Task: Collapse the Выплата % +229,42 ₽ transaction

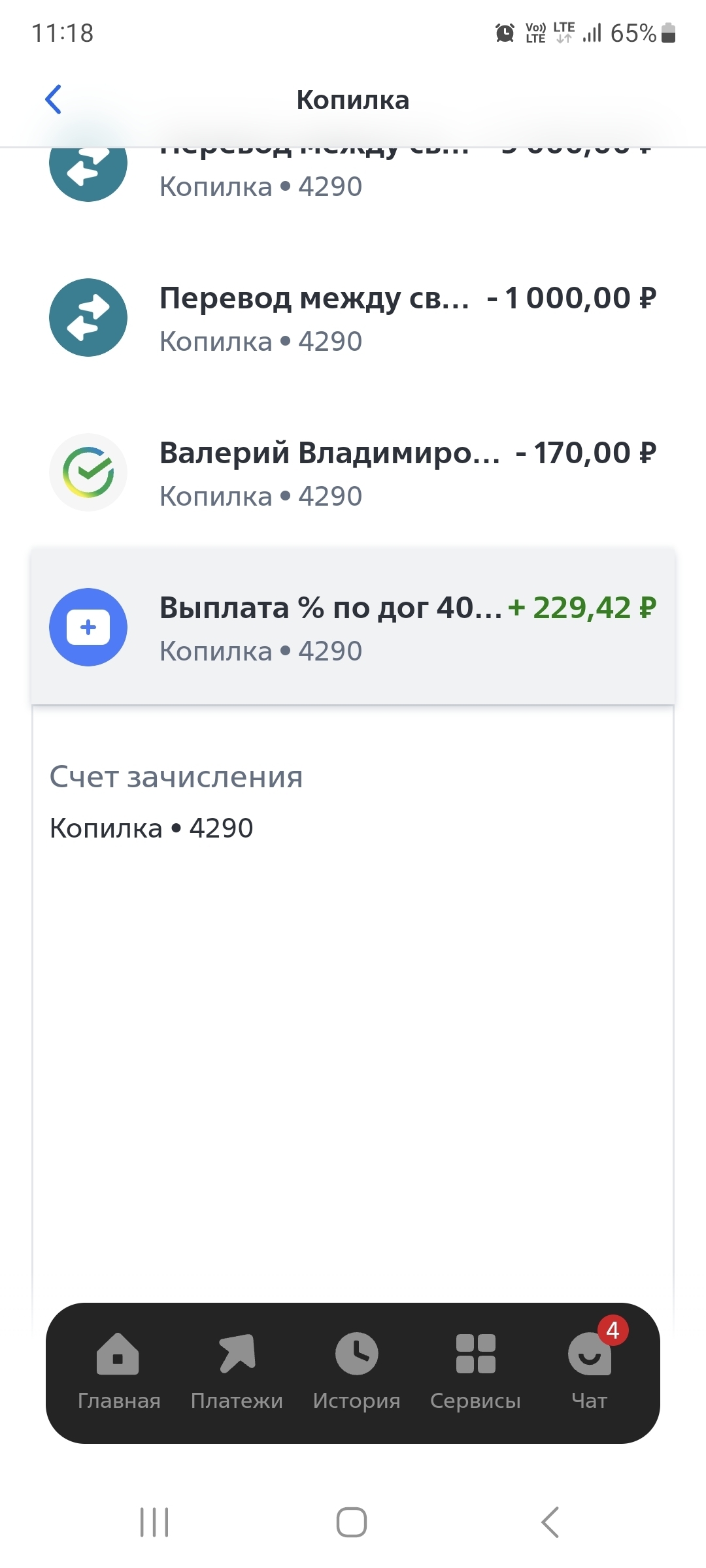Action: pyautogui.click(x=353, y=627)
